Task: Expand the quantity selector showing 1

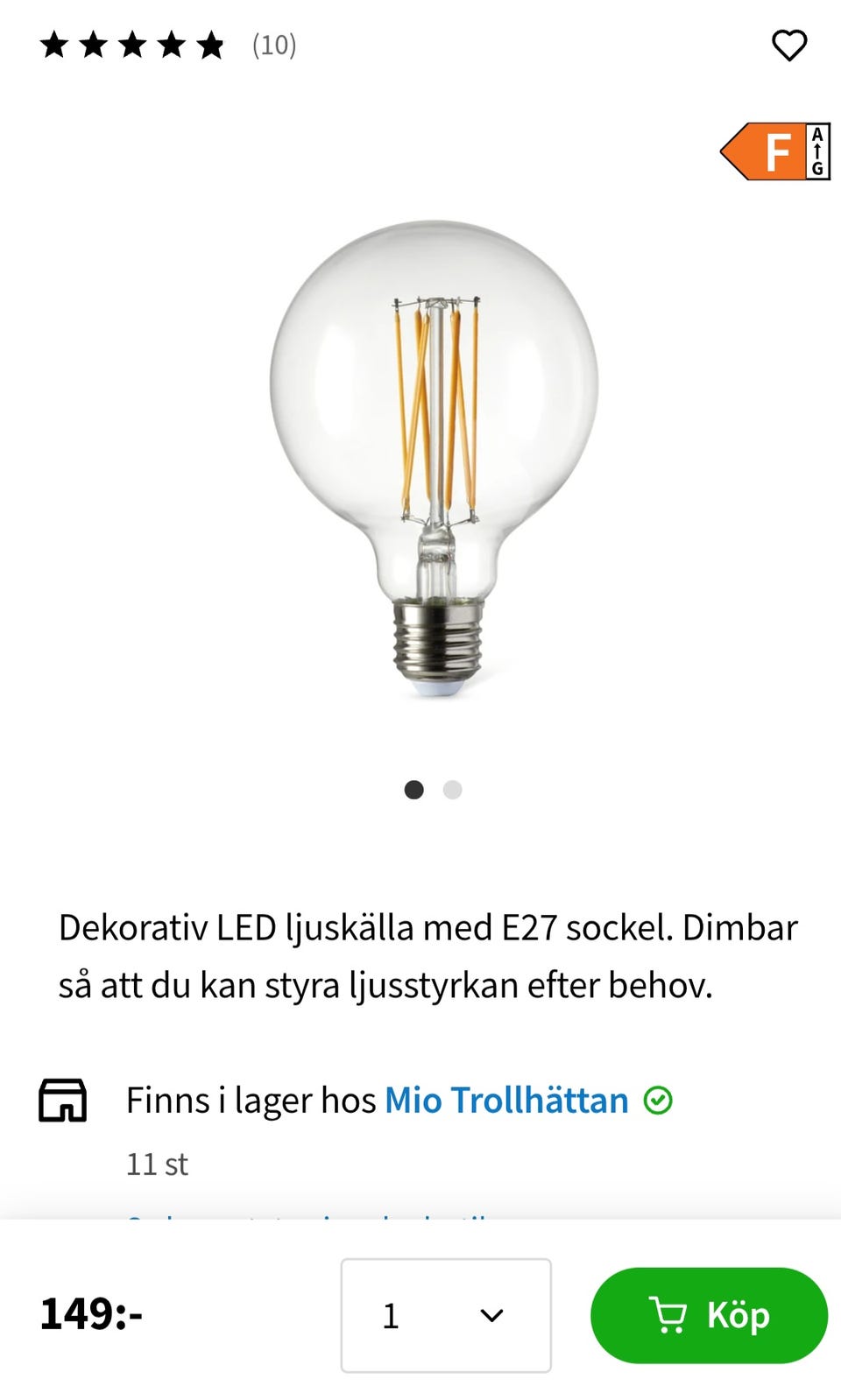Action: pos(445,1314)
